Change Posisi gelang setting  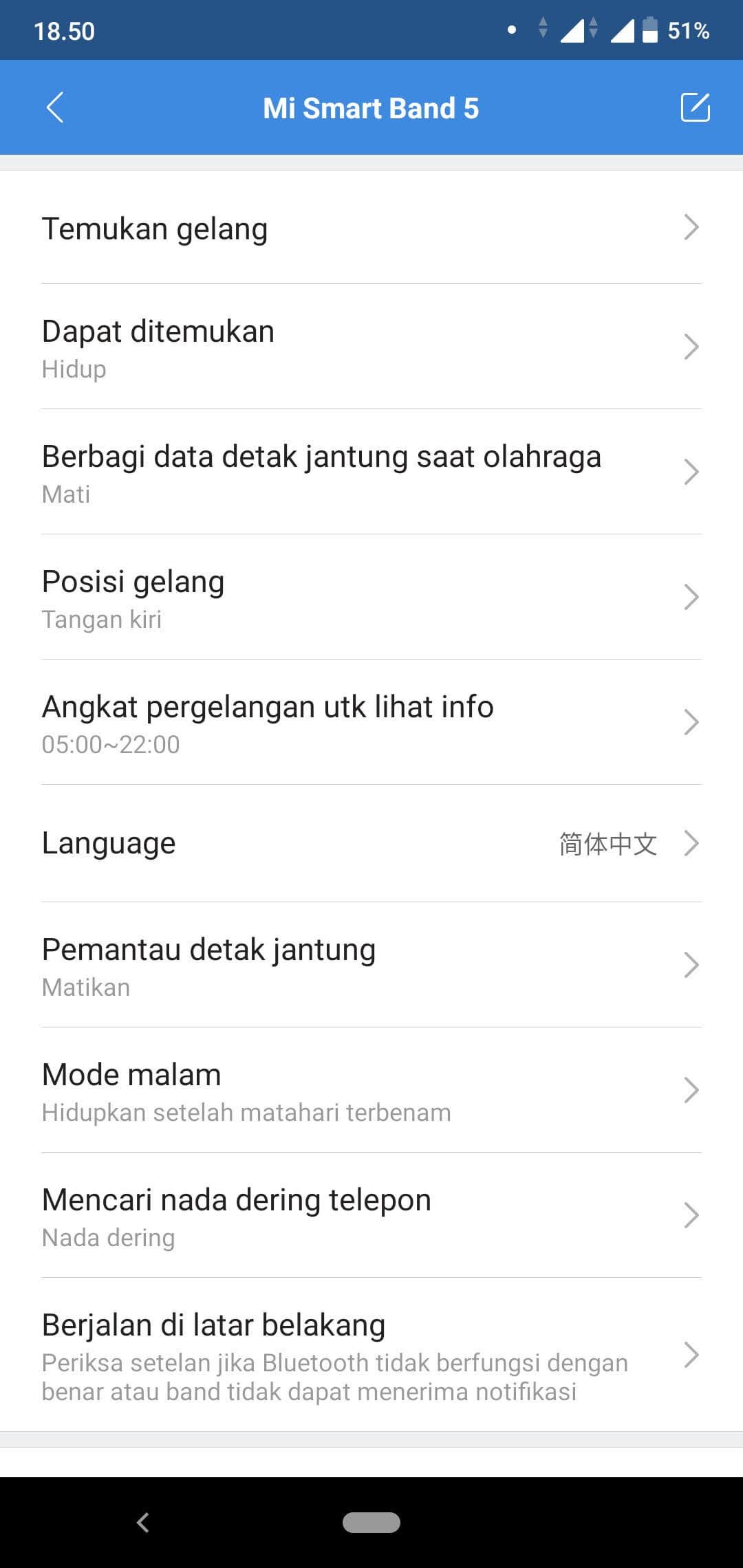point(371,598)
